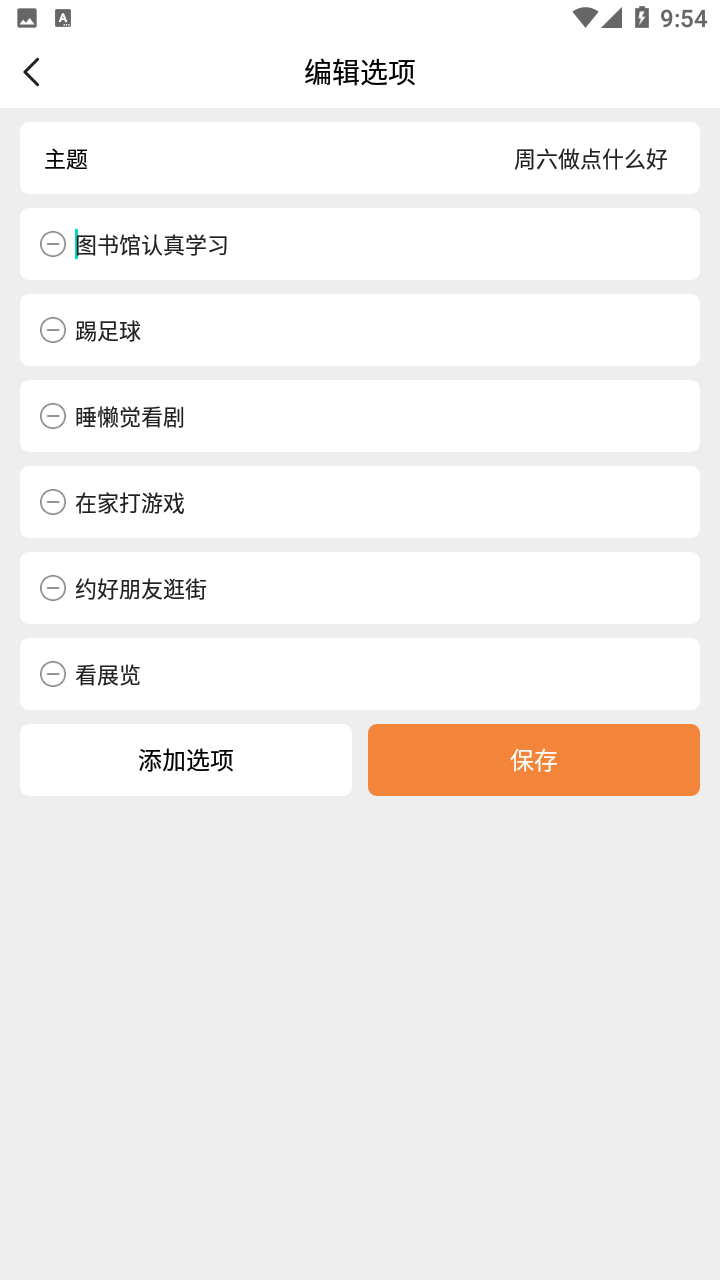The height and width of the screenshot is (1280, 720).
Task: Focus the 看展览 text field
Action: (x=380, y=675)
